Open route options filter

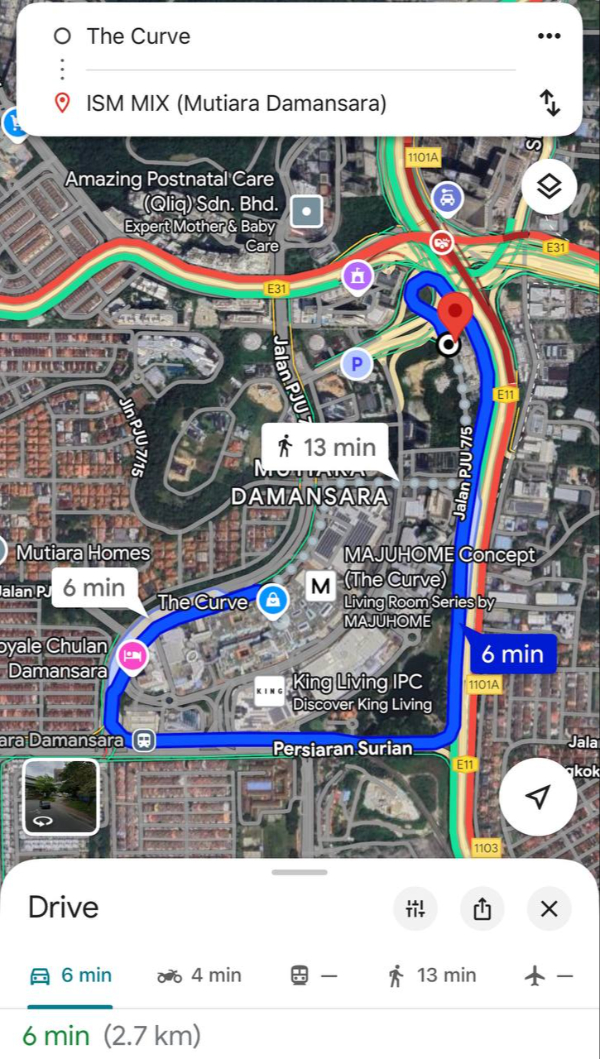point(416,908)
